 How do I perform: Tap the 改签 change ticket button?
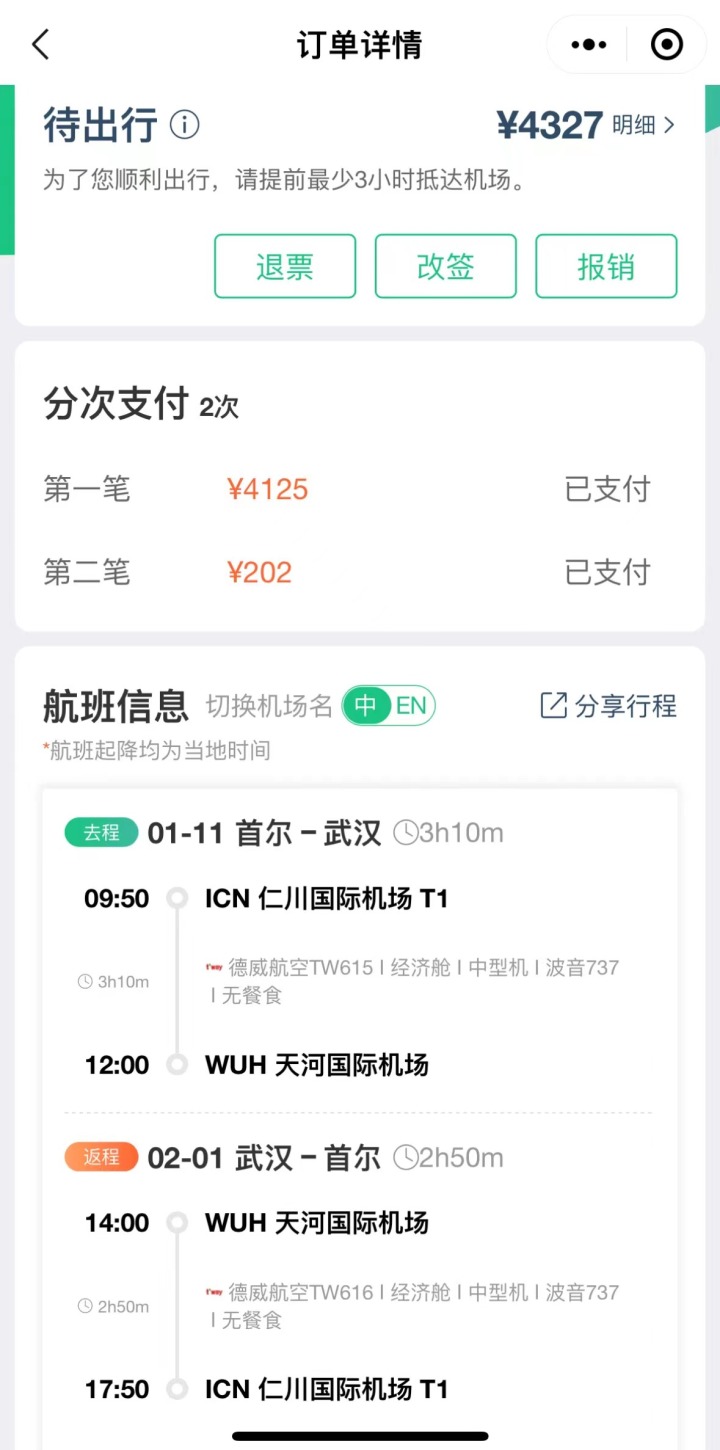[x=446, y=266]
